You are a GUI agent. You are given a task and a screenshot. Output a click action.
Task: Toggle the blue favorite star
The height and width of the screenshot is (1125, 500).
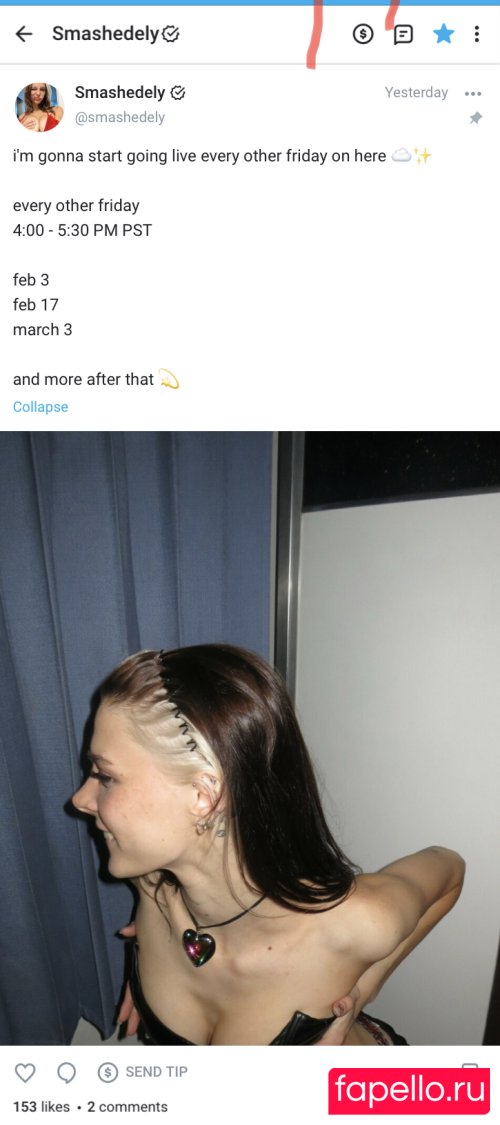point(444,34)
